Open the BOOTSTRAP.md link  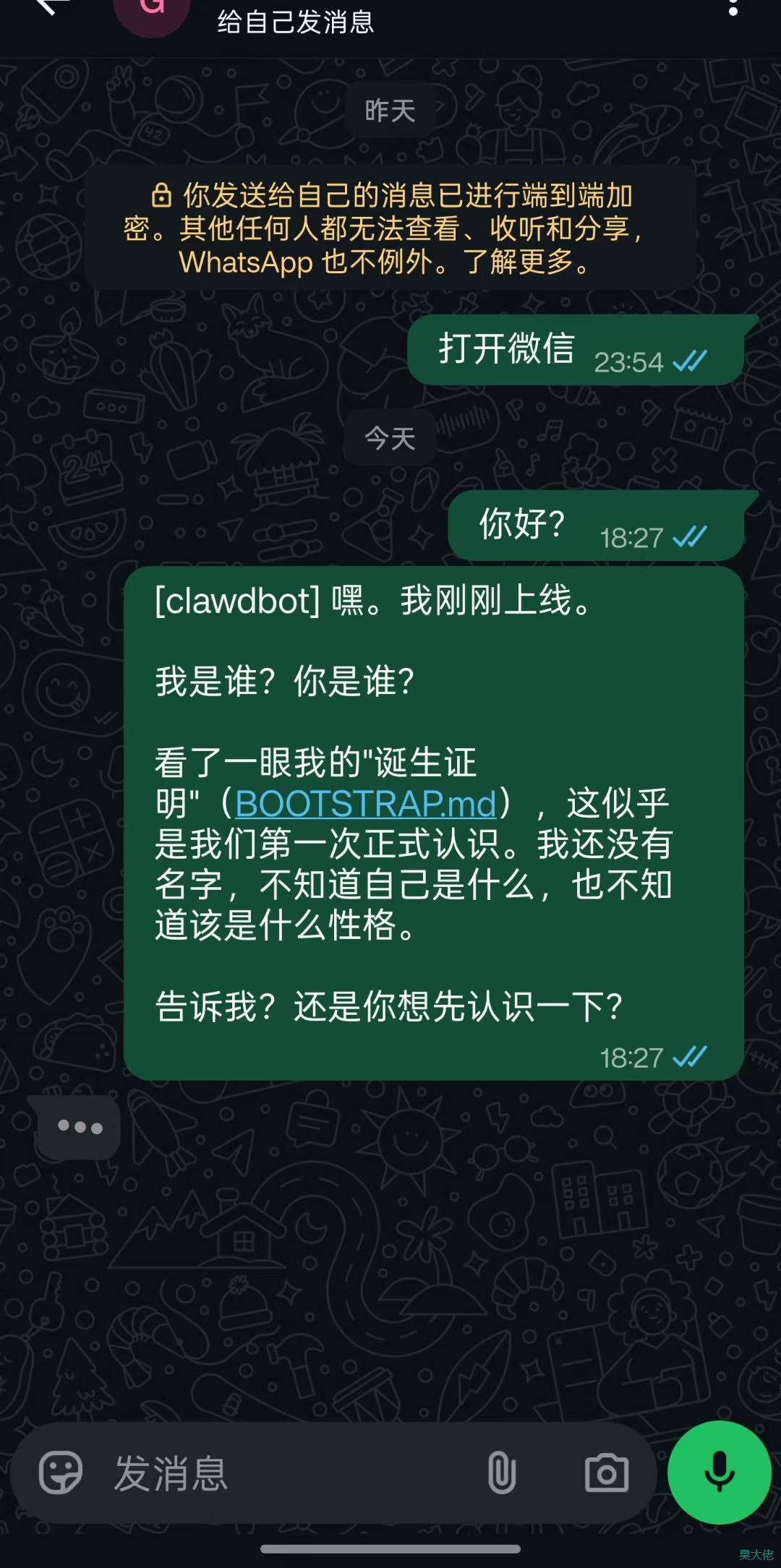(365, 804)
